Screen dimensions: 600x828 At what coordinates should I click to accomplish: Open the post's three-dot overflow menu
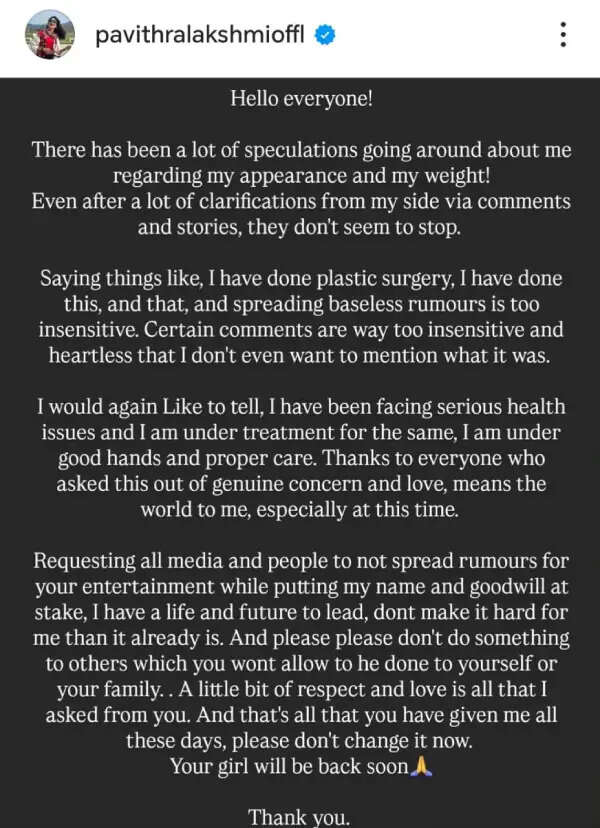tap(563, 35)
